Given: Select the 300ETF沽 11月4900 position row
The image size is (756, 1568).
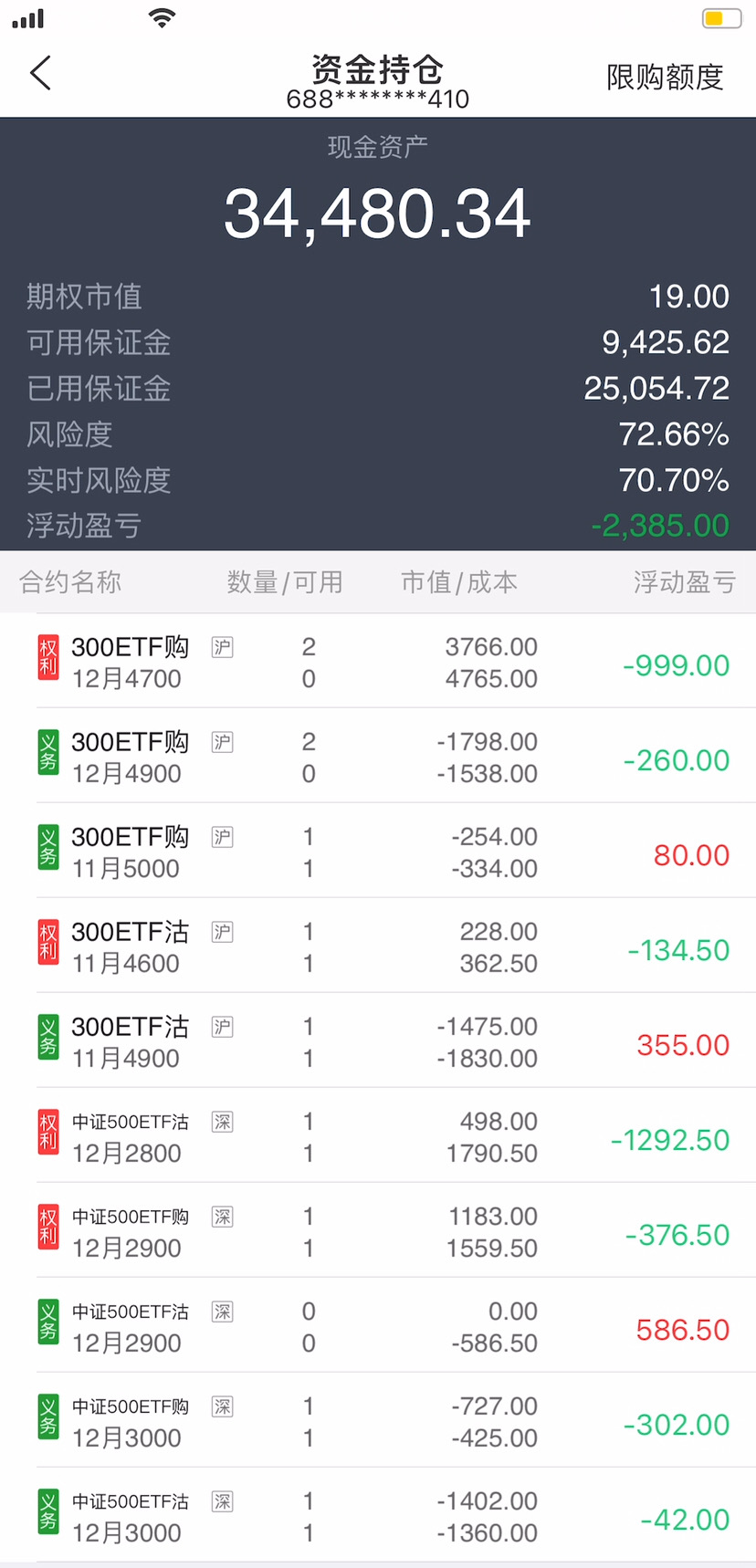Looking at the screenshot, I should point(378,1042).
